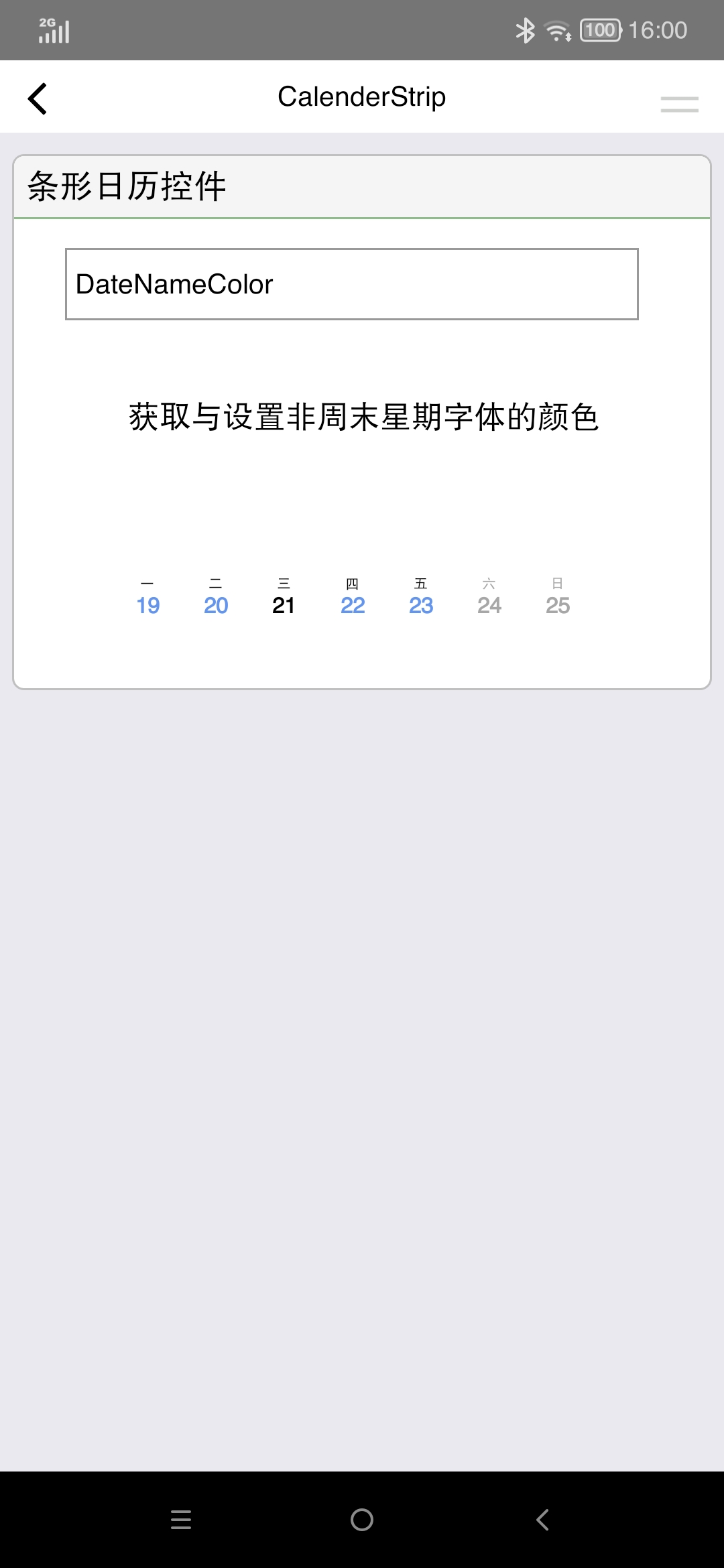Screen dimensions: 724x1568
Task: Tap the system home button
Action: (x=362, y=1520)
